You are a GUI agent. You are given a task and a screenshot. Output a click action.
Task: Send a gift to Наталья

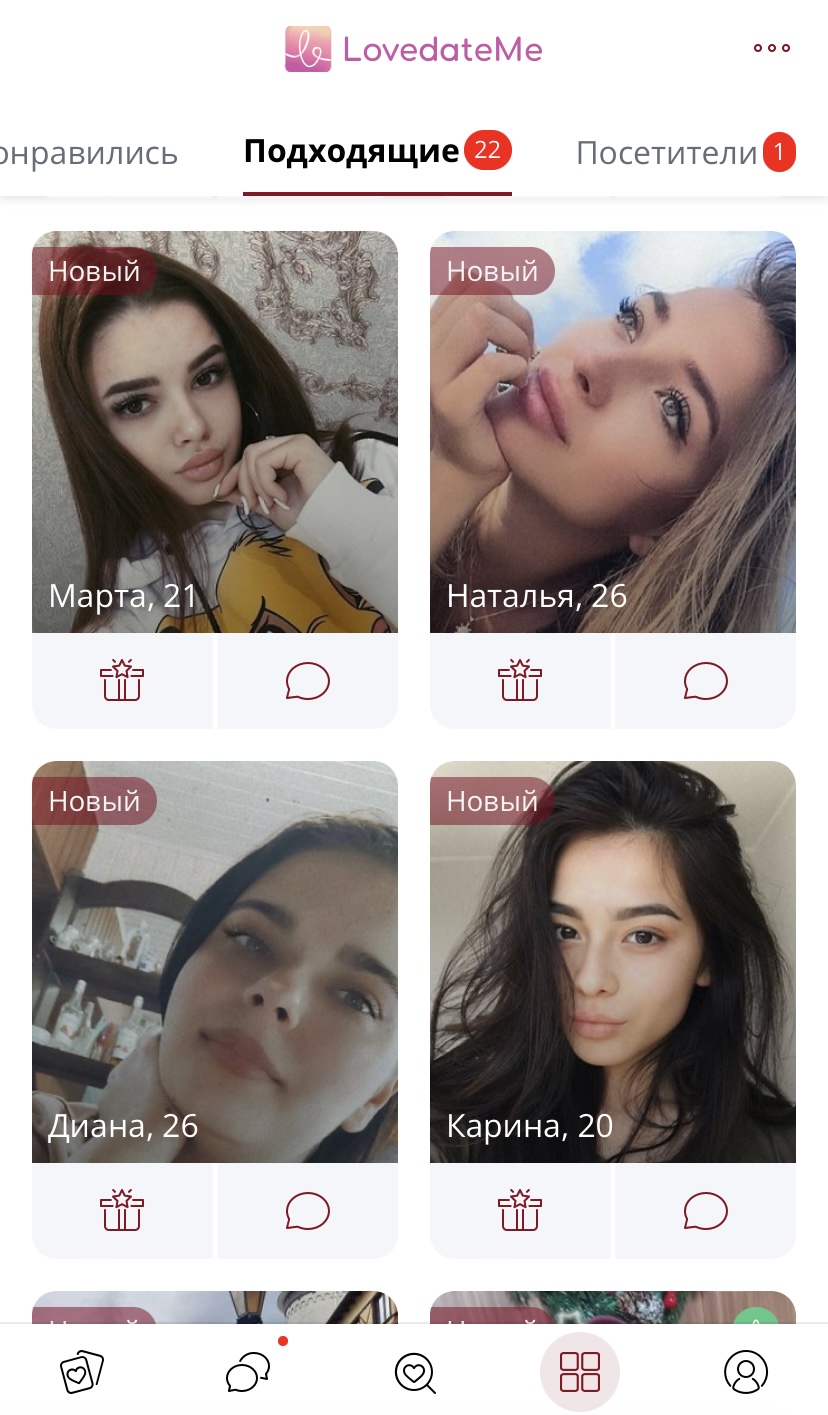520,681
